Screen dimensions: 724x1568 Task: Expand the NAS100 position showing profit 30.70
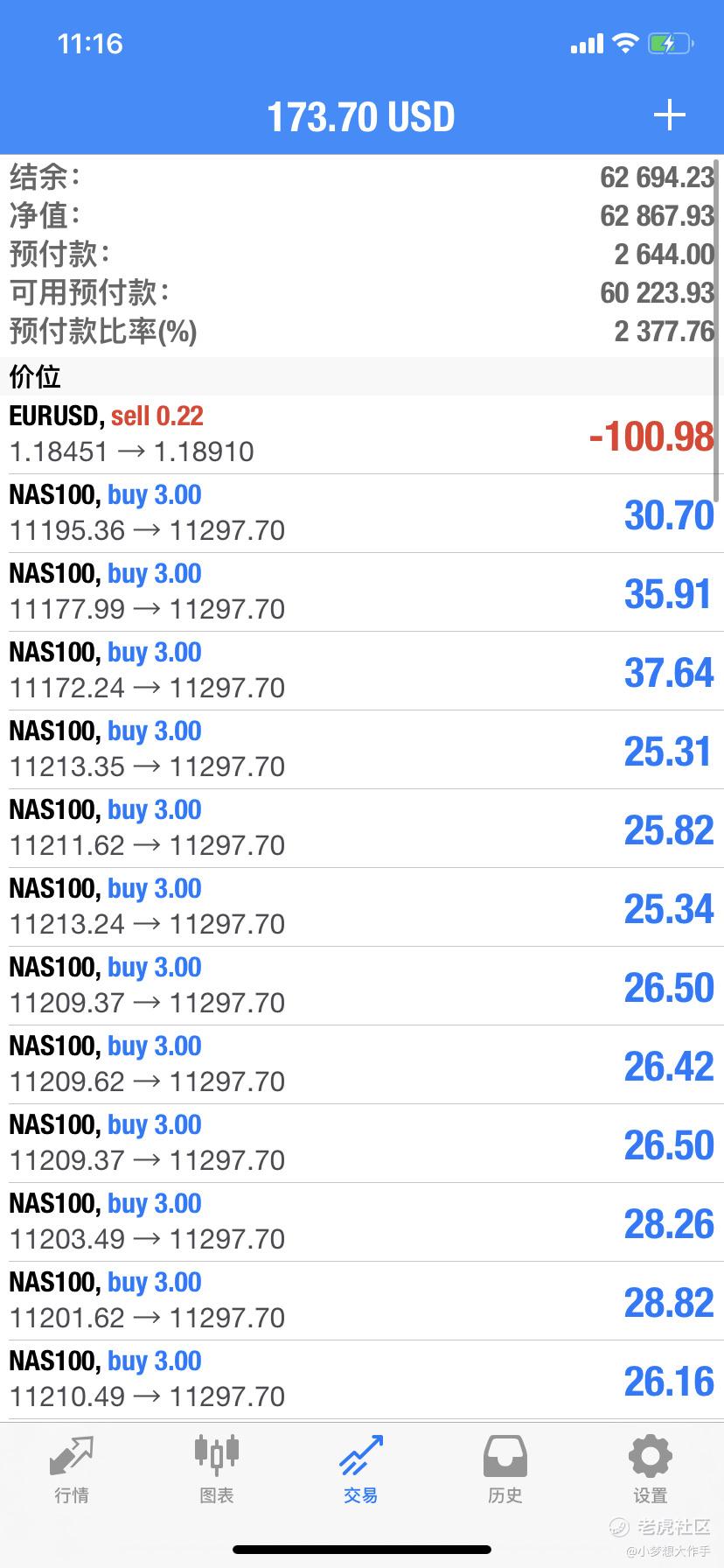tap(362, 514)
